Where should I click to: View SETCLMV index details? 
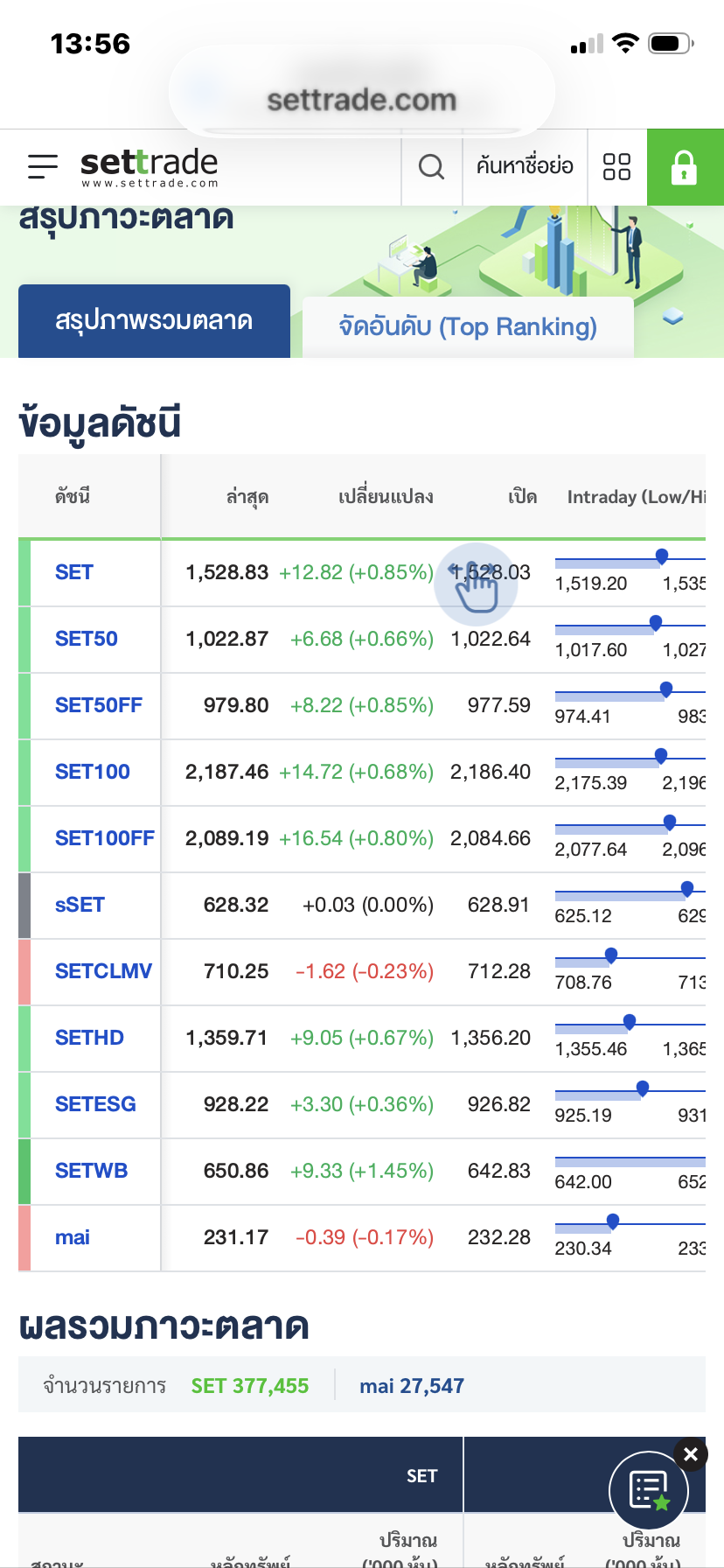(103, 971)
